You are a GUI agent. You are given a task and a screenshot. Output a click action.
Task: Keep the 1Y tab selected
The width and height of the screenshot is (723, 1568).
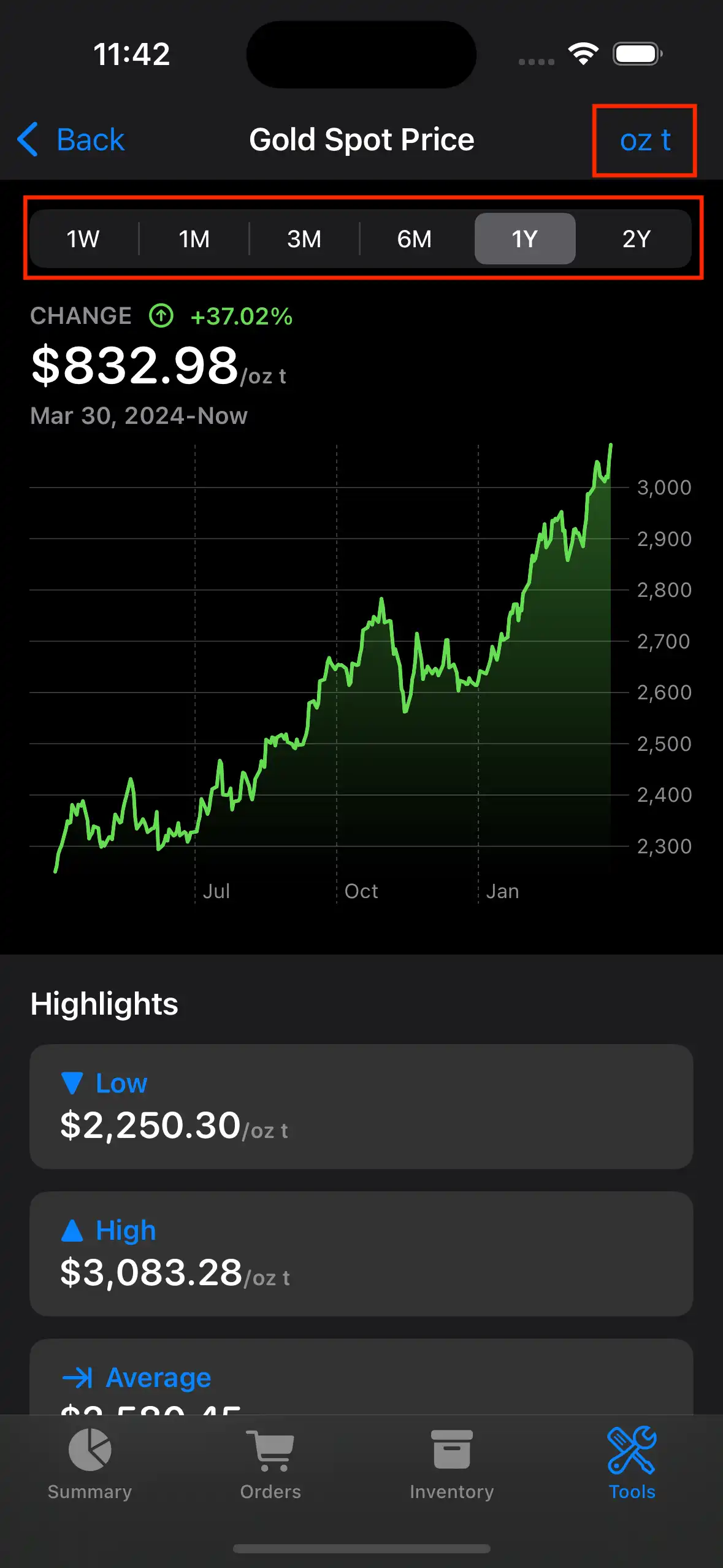[525, 239]
